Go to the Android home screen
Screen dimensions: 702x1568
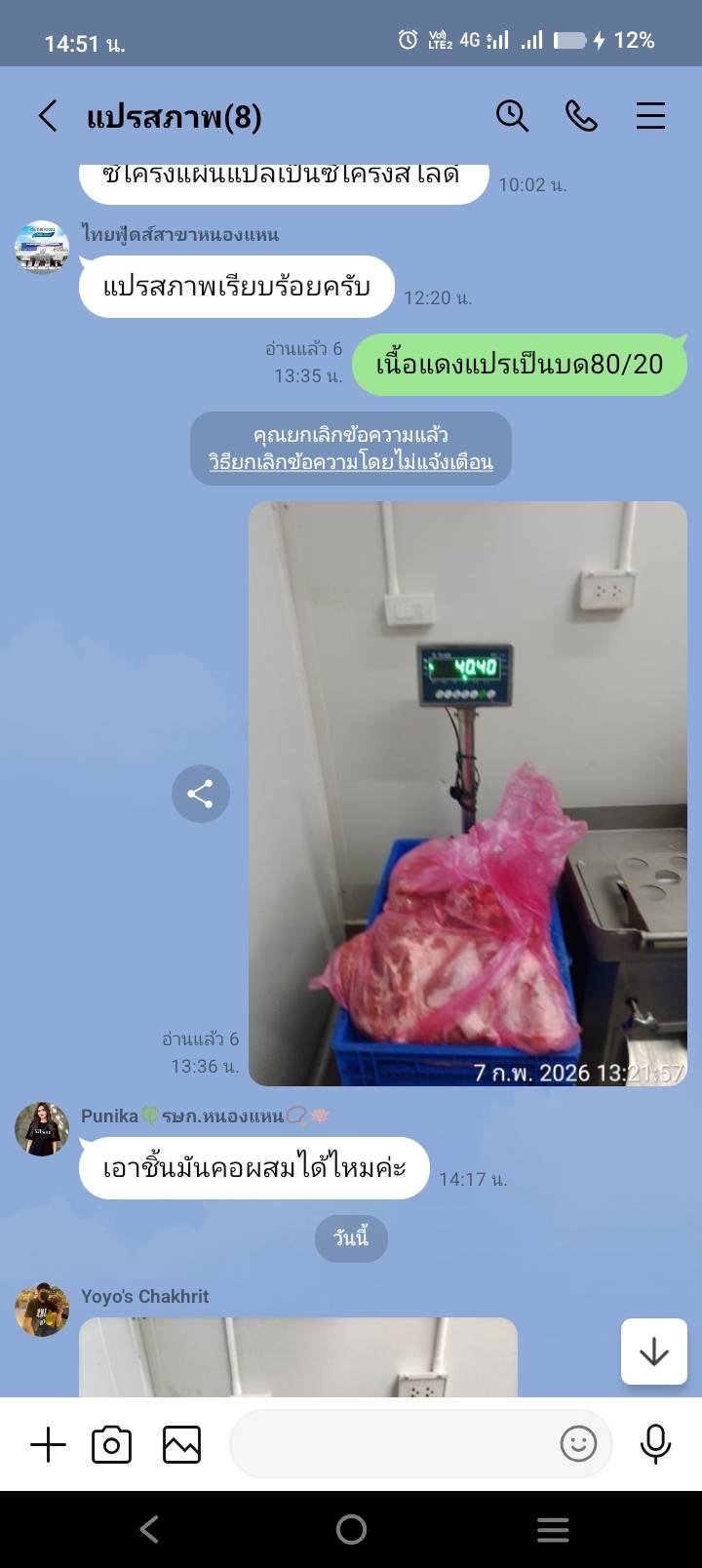click(351, 1529)
